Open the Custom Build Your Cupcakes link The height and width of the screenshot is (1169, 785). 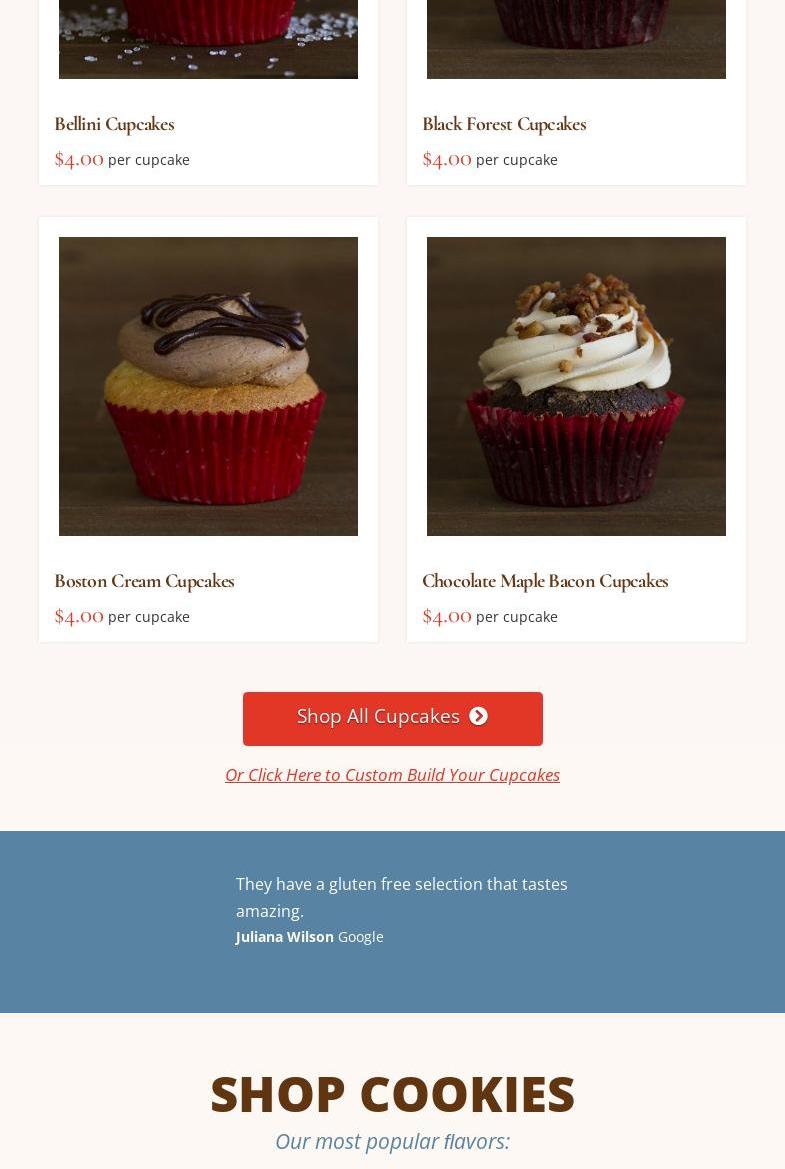coord(392,775)
